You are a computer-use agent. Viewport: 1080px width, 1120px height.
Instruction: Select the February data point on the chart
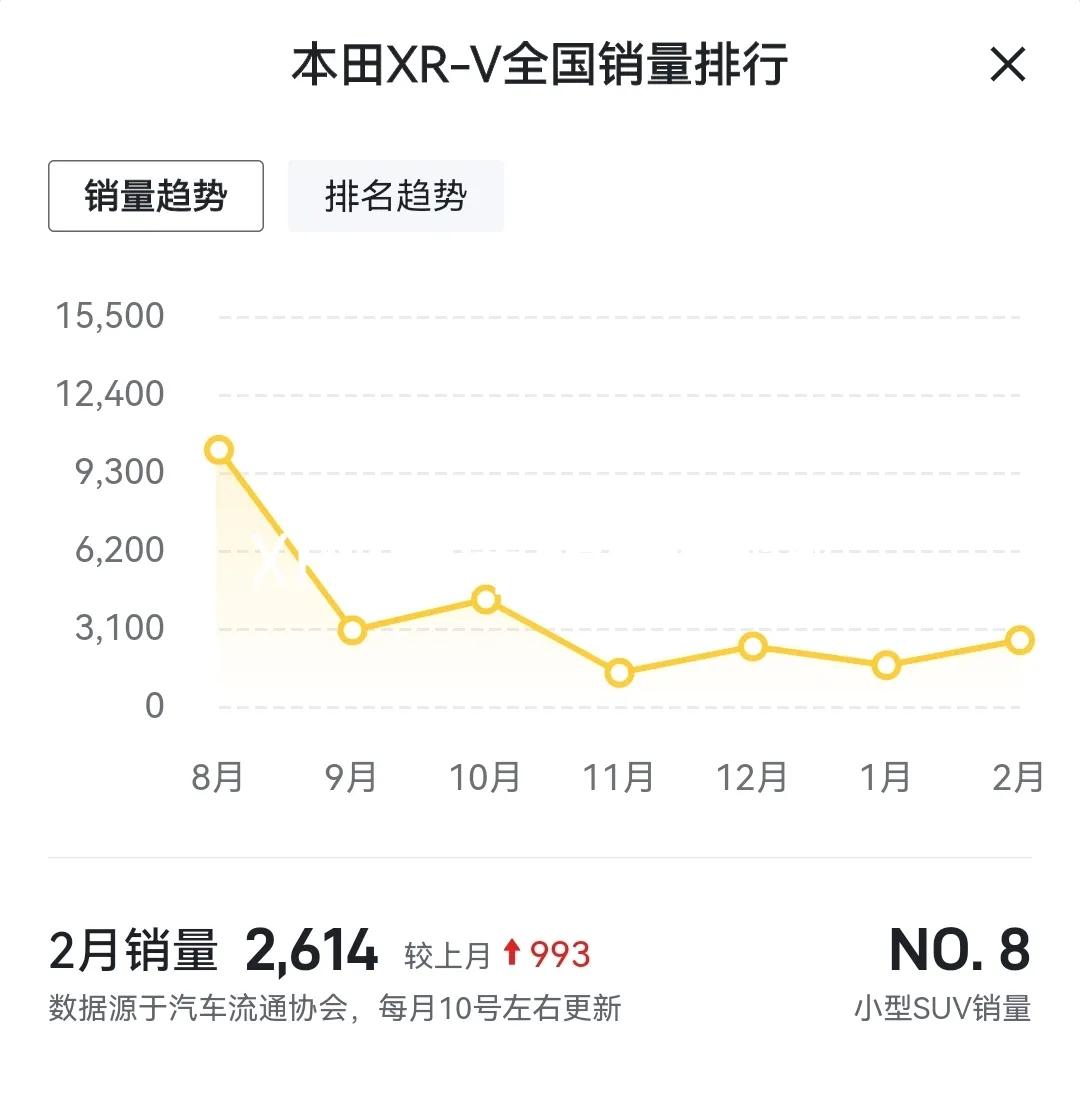click(1020, 639)
